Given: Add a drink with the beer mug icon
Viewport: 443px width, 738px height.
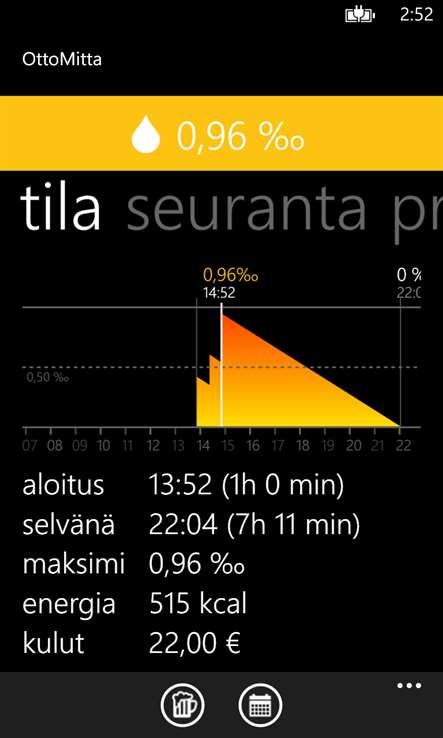Looking at the screenshot, I should (x=182, y=706).
